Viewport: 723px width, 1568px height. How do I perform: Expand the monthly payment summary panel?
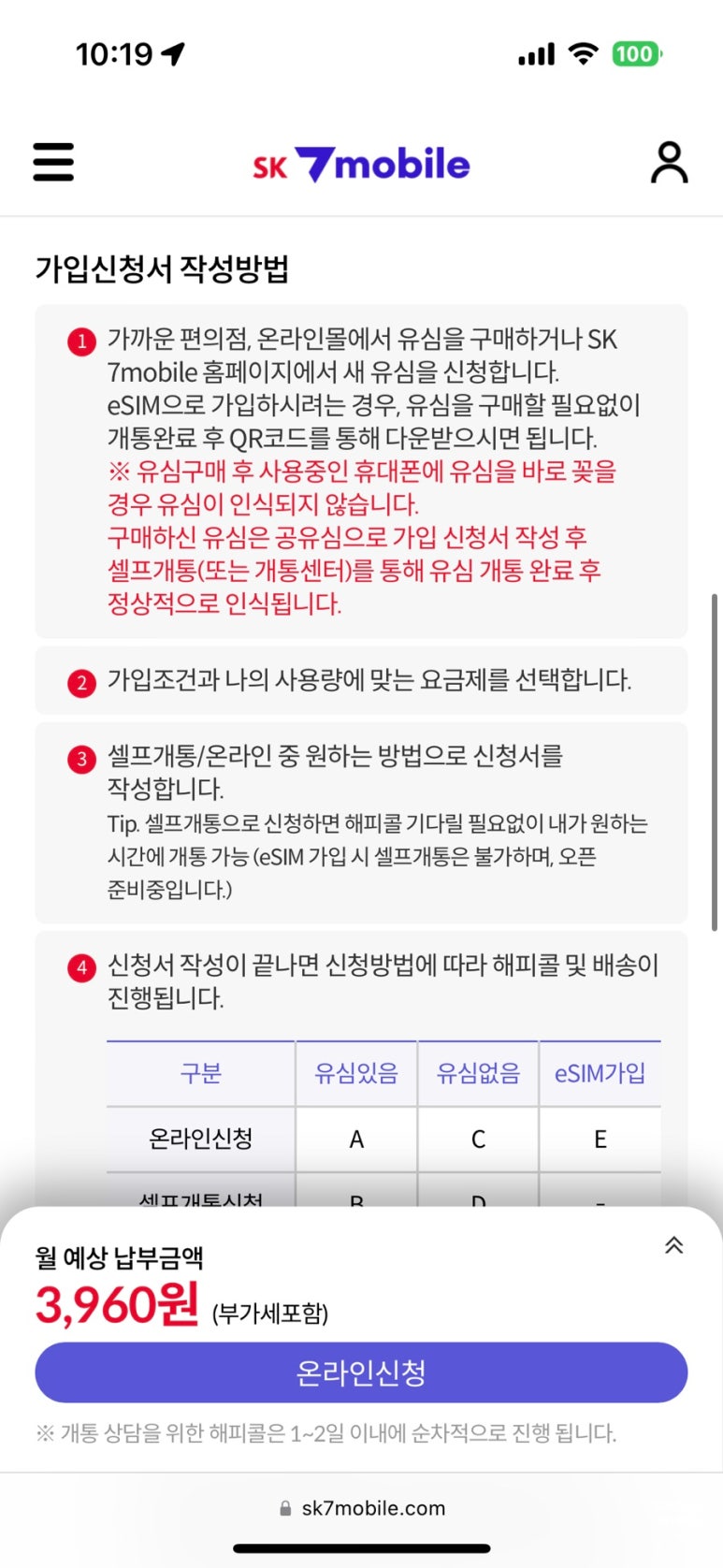point(673,1245)
